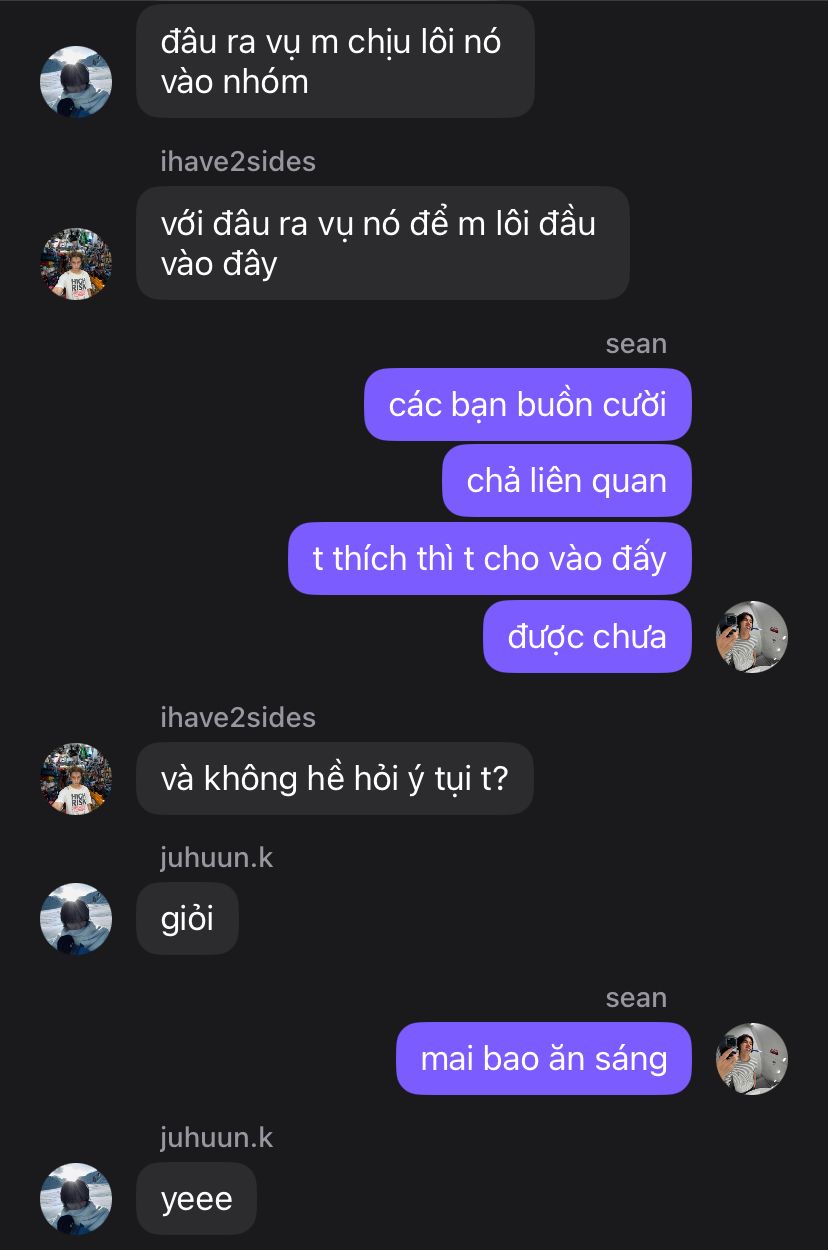This screenshot has width=828, height=1250.
Task: View juhuun.k's profile picture next to "giỏi"
Action: 76,919
